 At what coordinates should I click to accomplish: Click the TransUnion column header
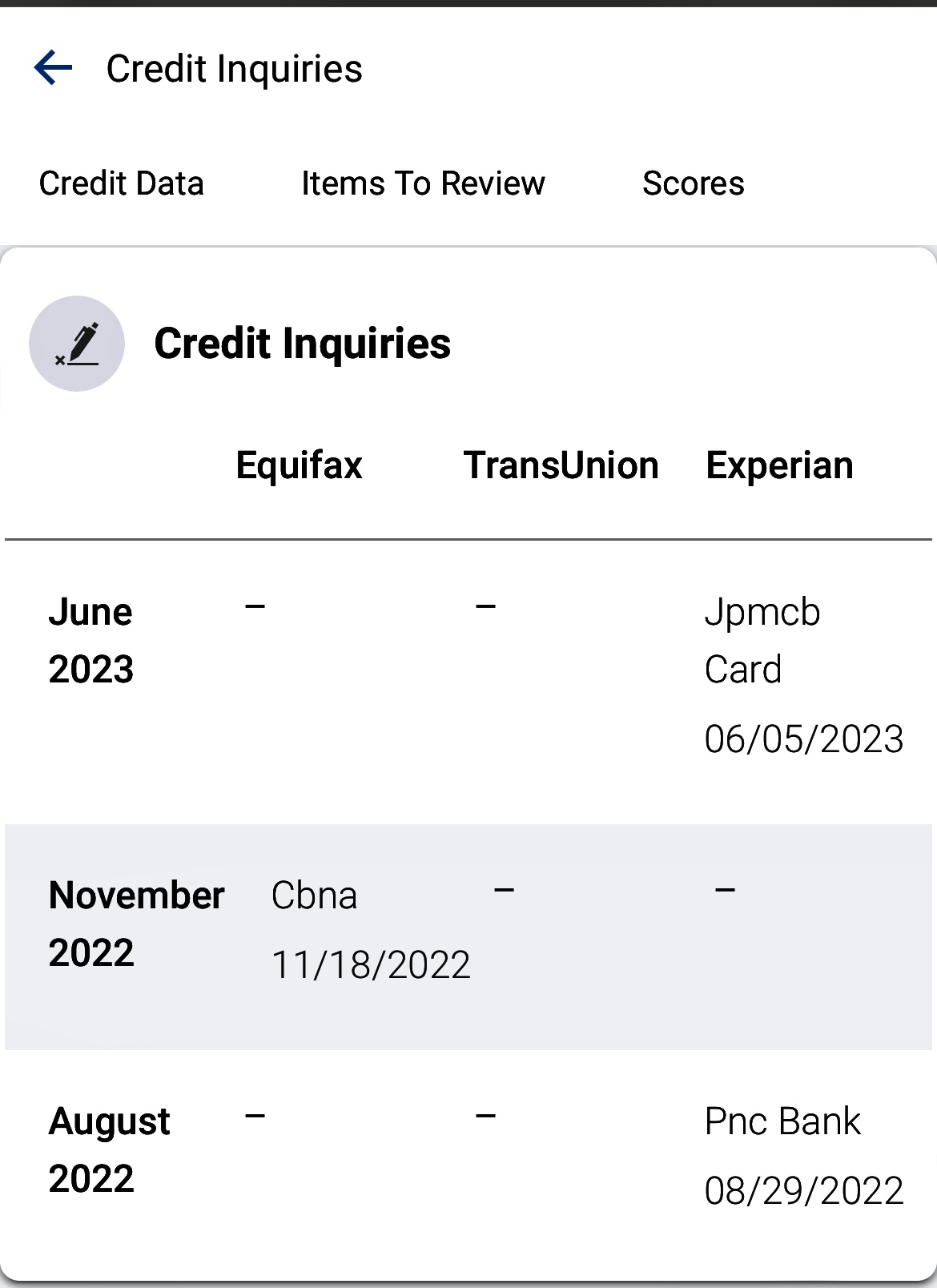pos(561,465)
